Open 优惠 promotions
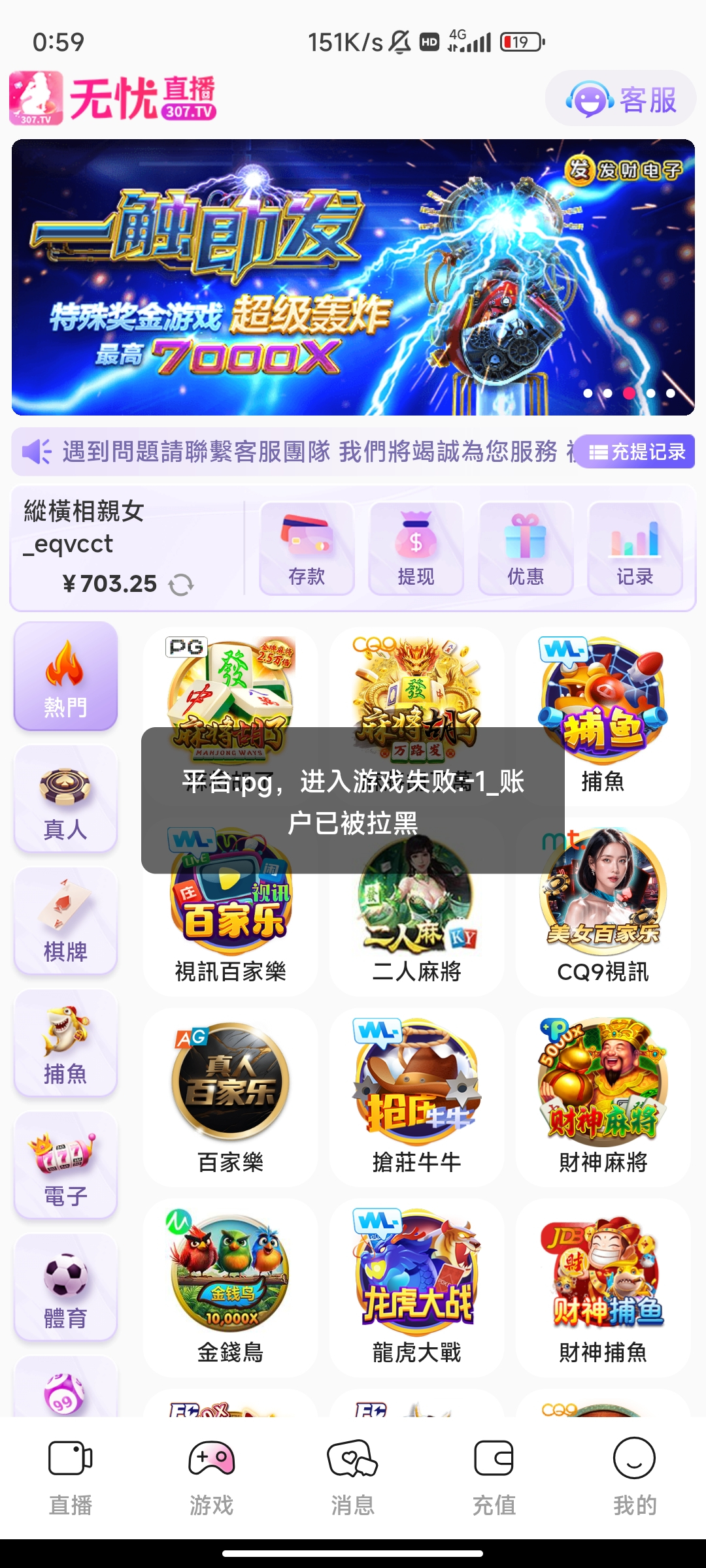This screenshot has height=1568, width=706. pos(526,548)
